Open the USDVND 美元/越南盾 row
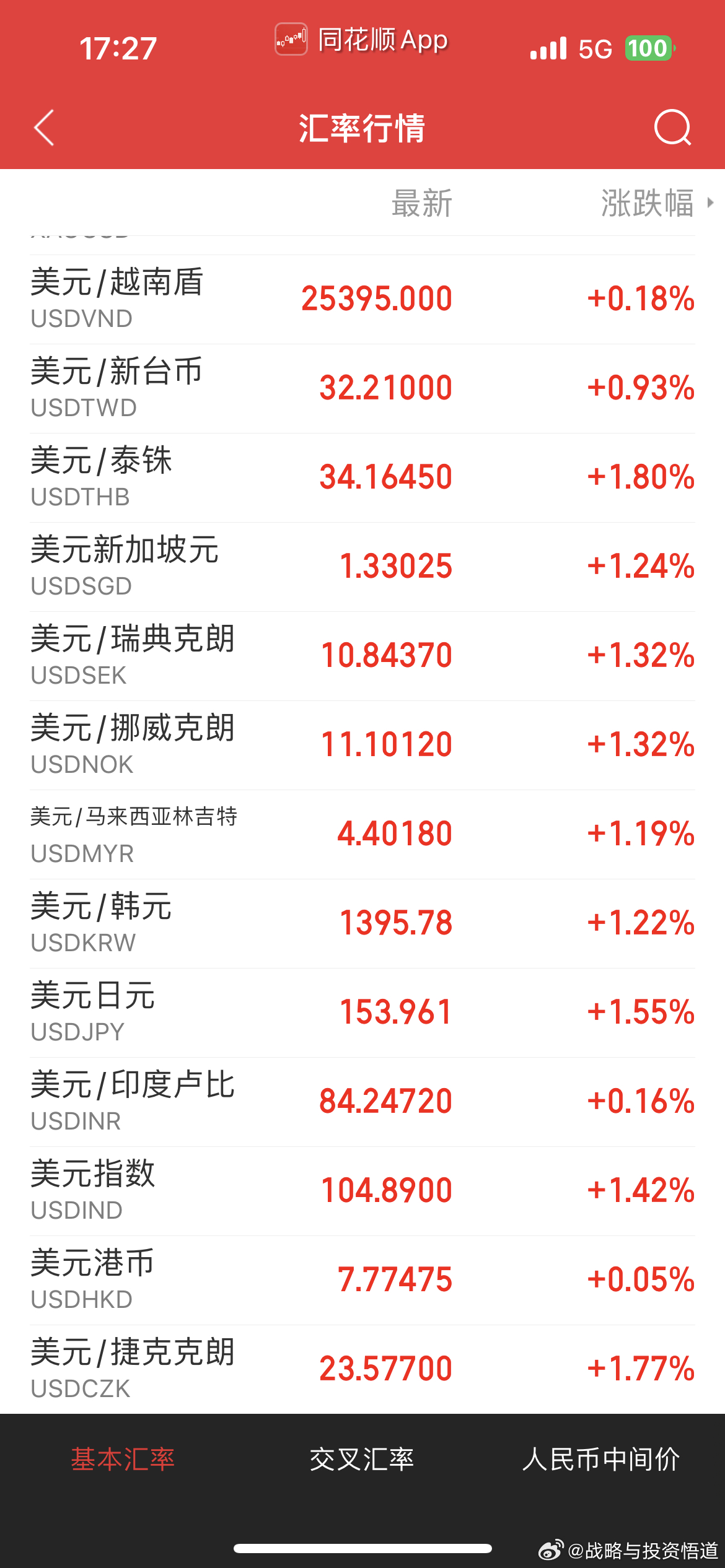 (x=362, y=300)
